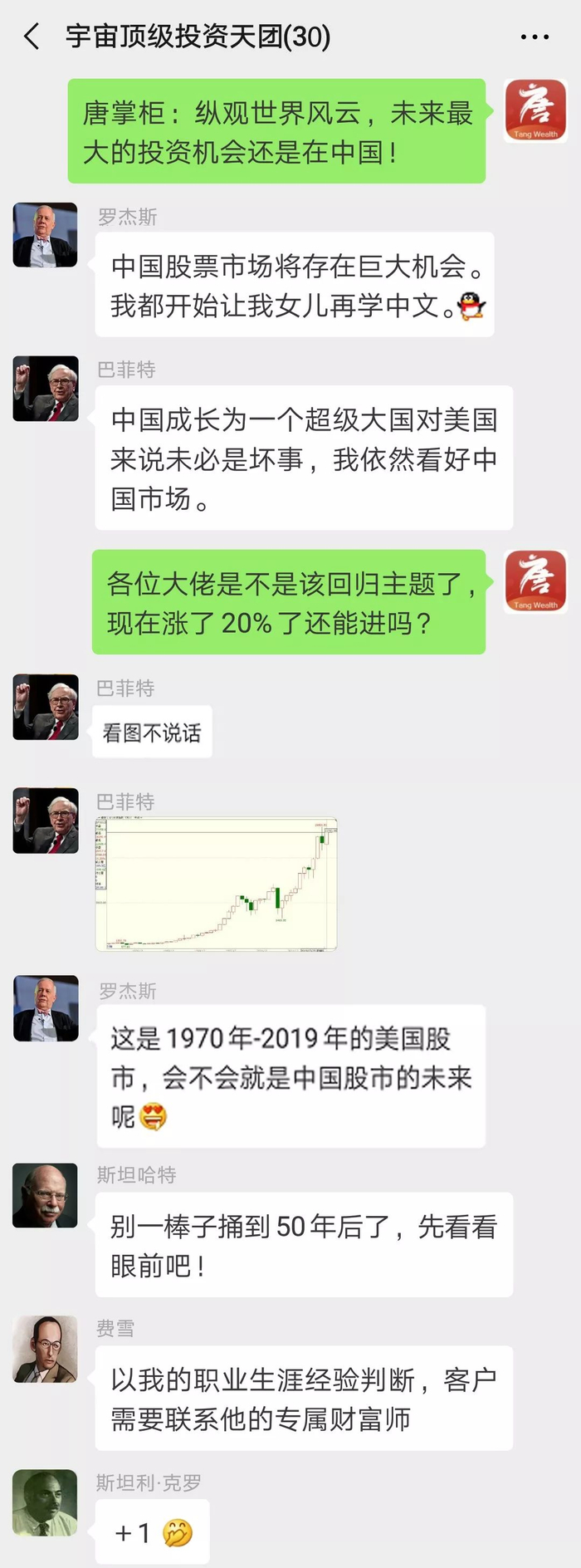Open the stock chart image sent by 巴菲特

point(217,884)
